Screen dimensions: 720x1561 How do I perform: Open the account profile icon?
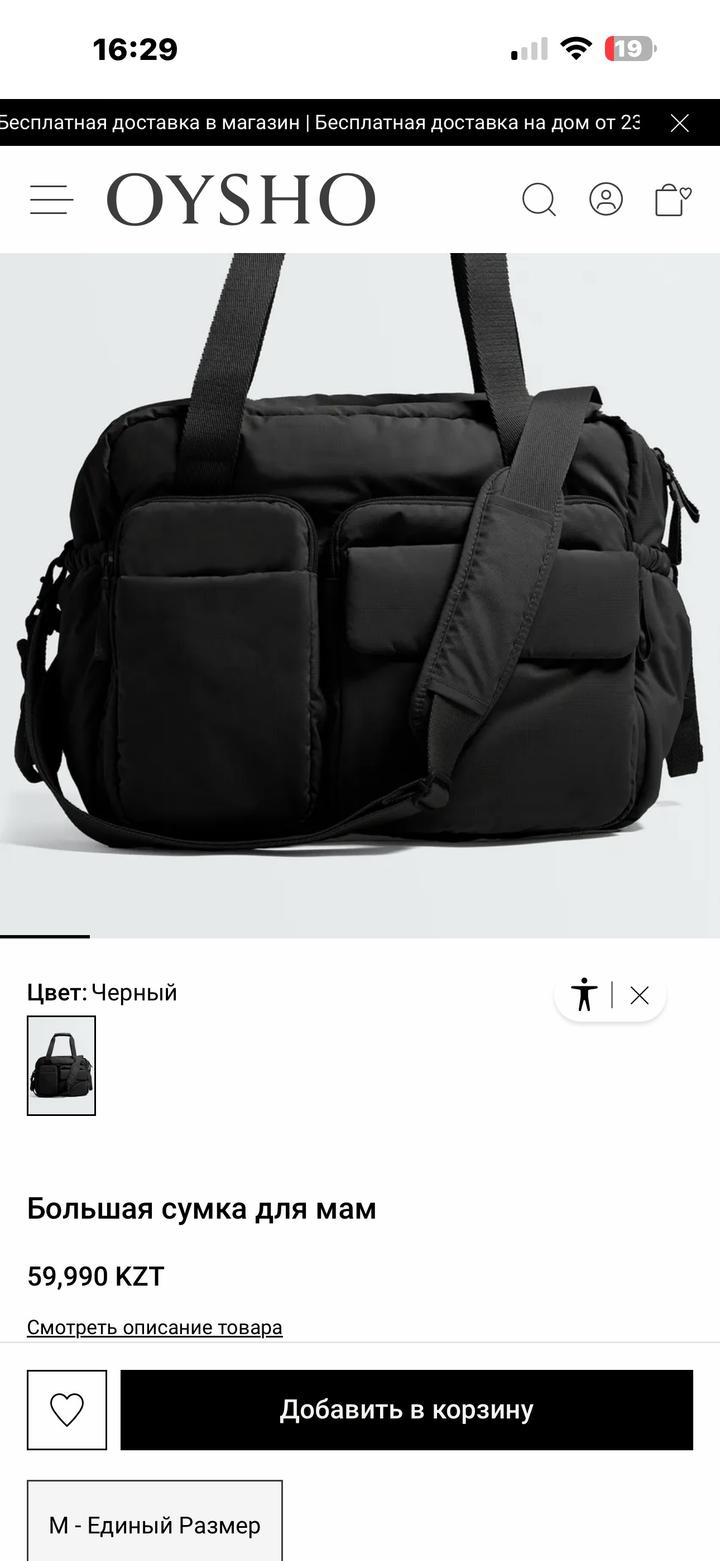click(606, 199)
